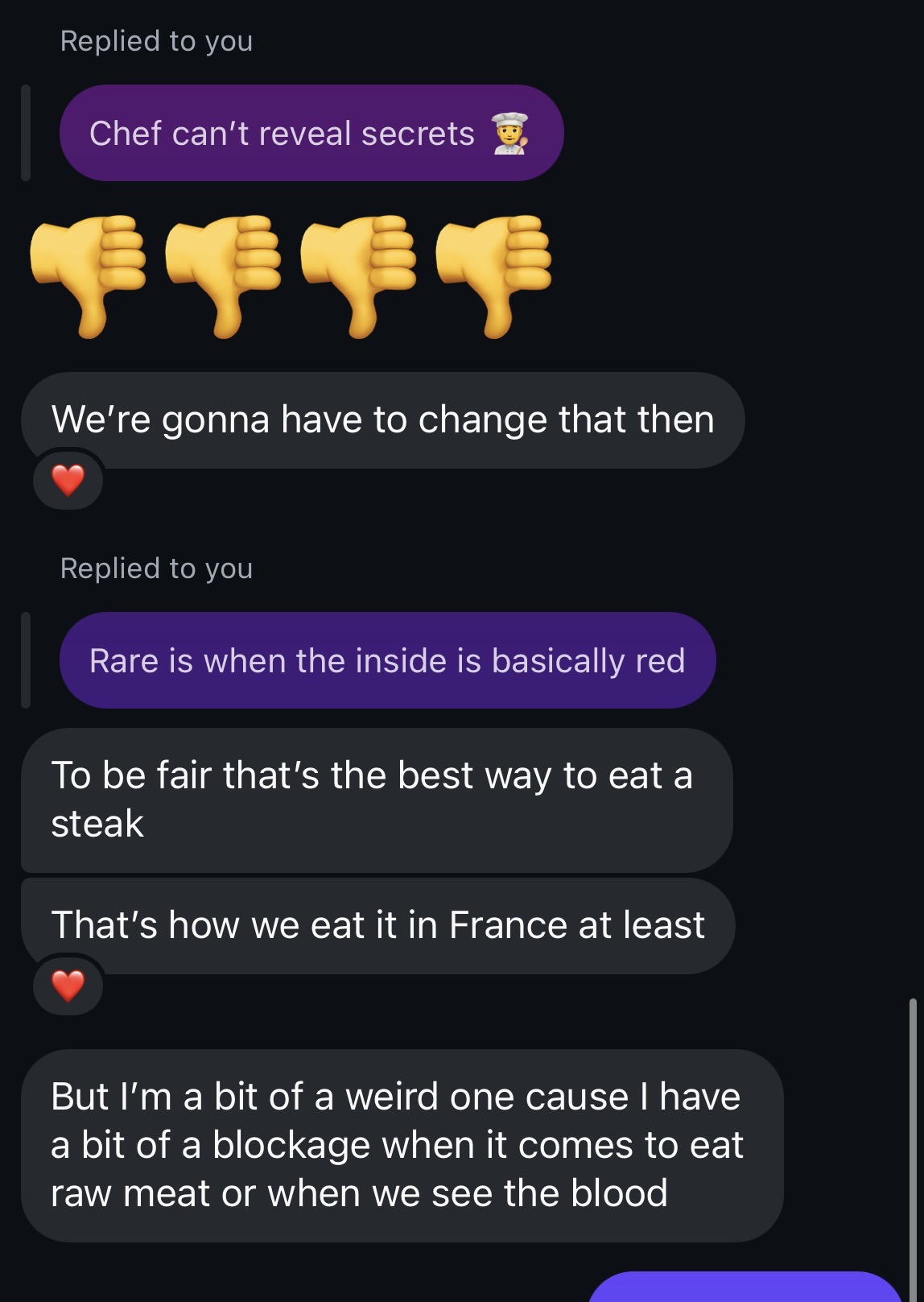
Task: Jump to quoted message "Chef can't reveal secrets"
Action: 311,134
